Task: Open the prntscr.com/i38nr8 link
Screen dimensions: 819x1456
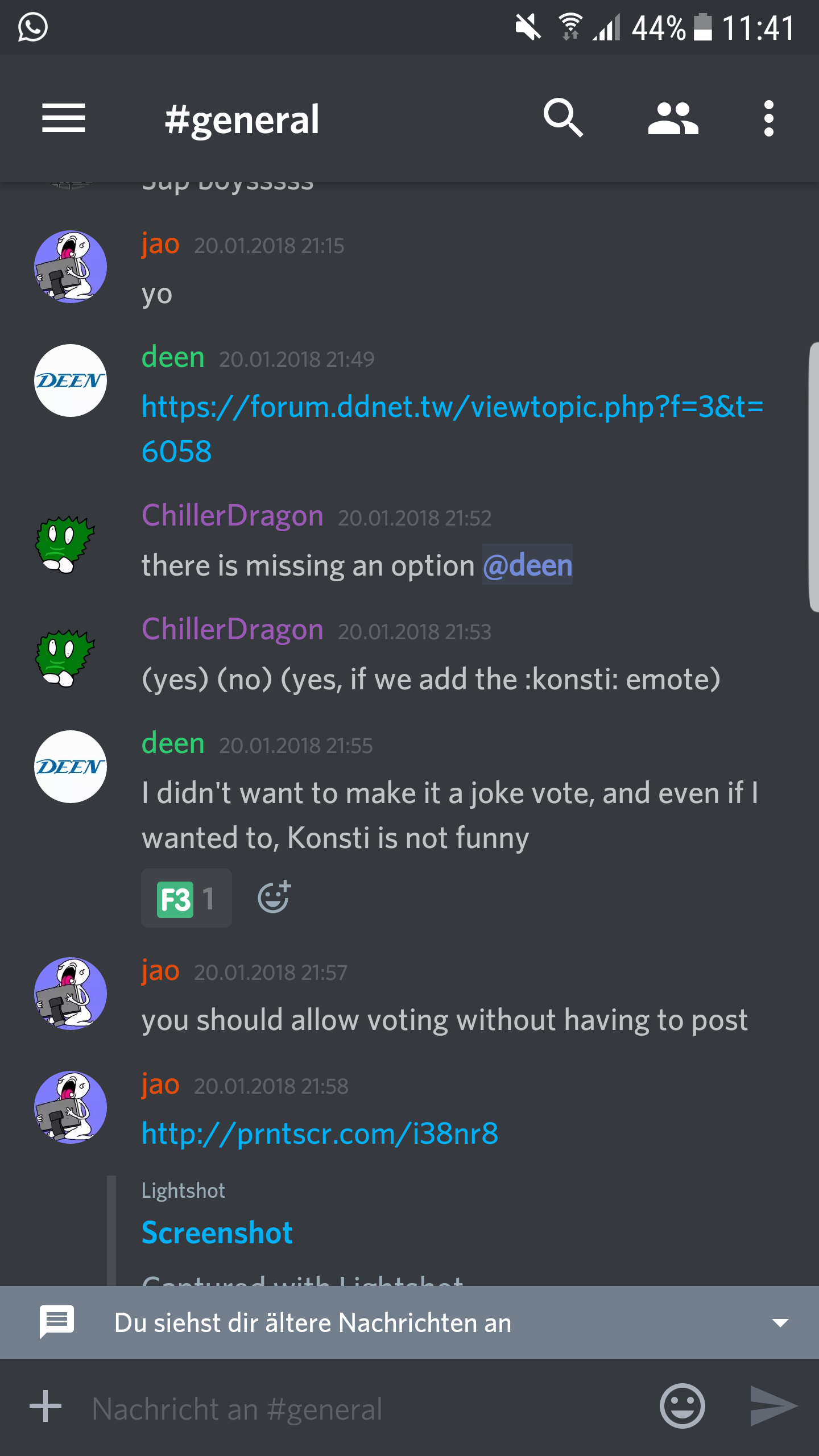Action: (x=320, y=1134)
